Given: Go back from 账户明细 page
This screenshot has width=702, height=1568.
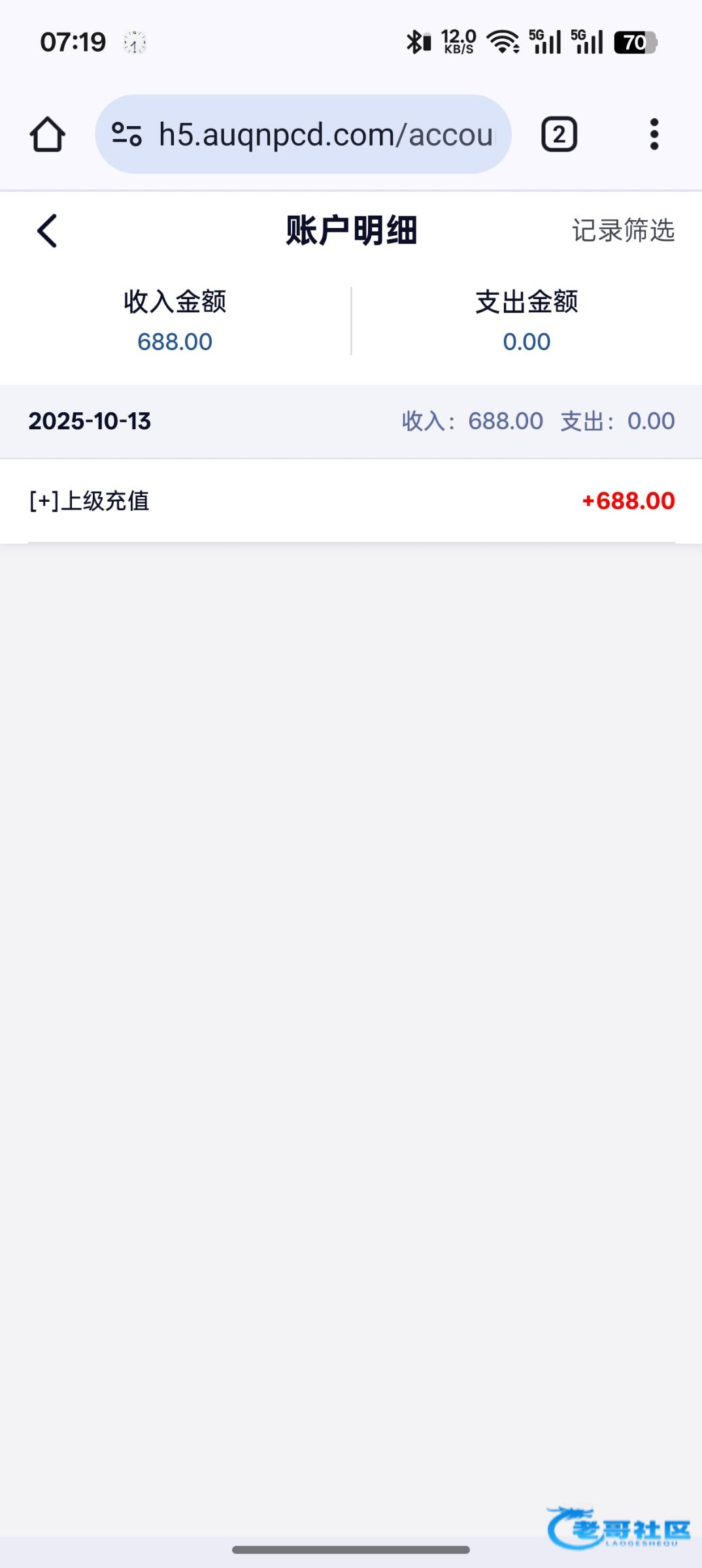Looking at the screenshot, I should pyautogui.click(x=47, y=231).
